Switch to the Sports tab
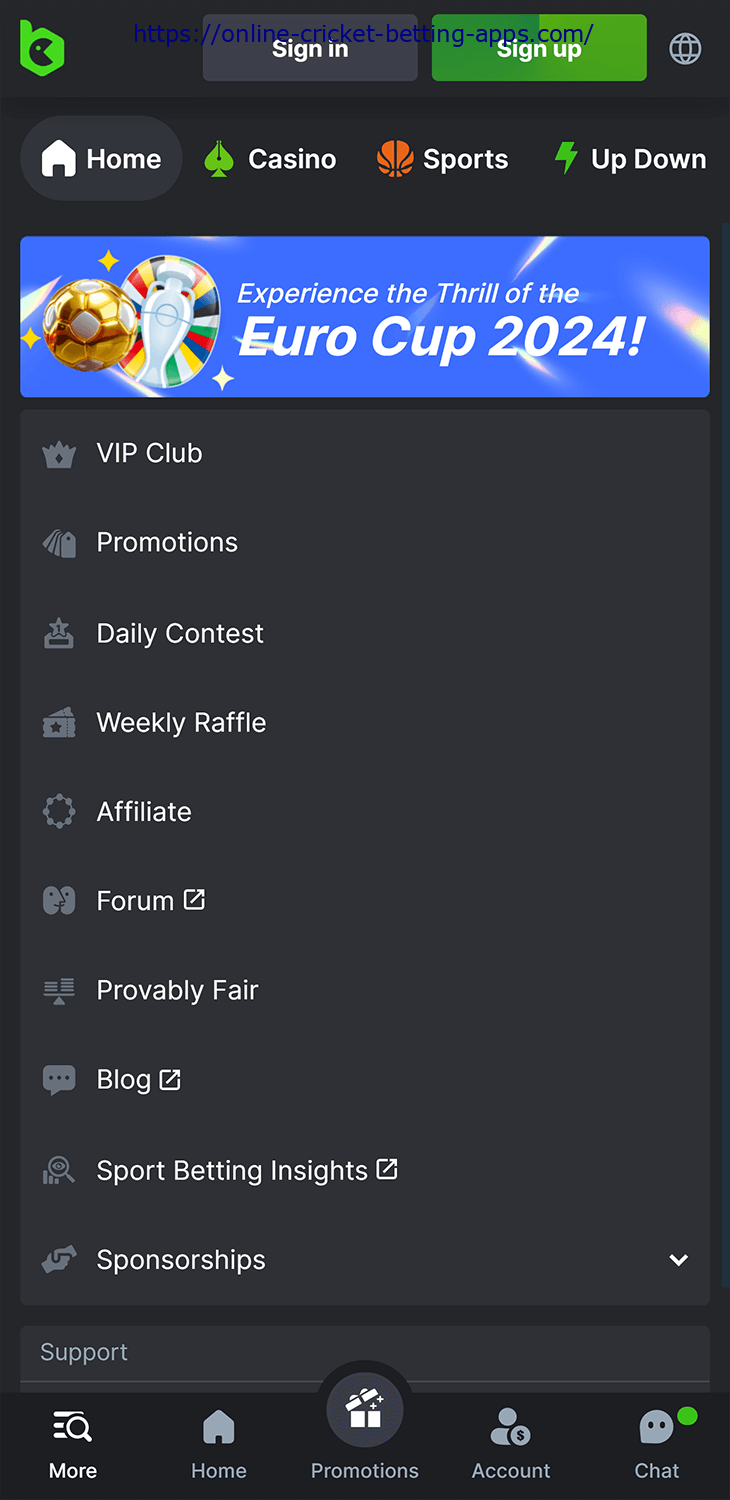This screenshot has height=1500, width=730. (x=443, y=159)
